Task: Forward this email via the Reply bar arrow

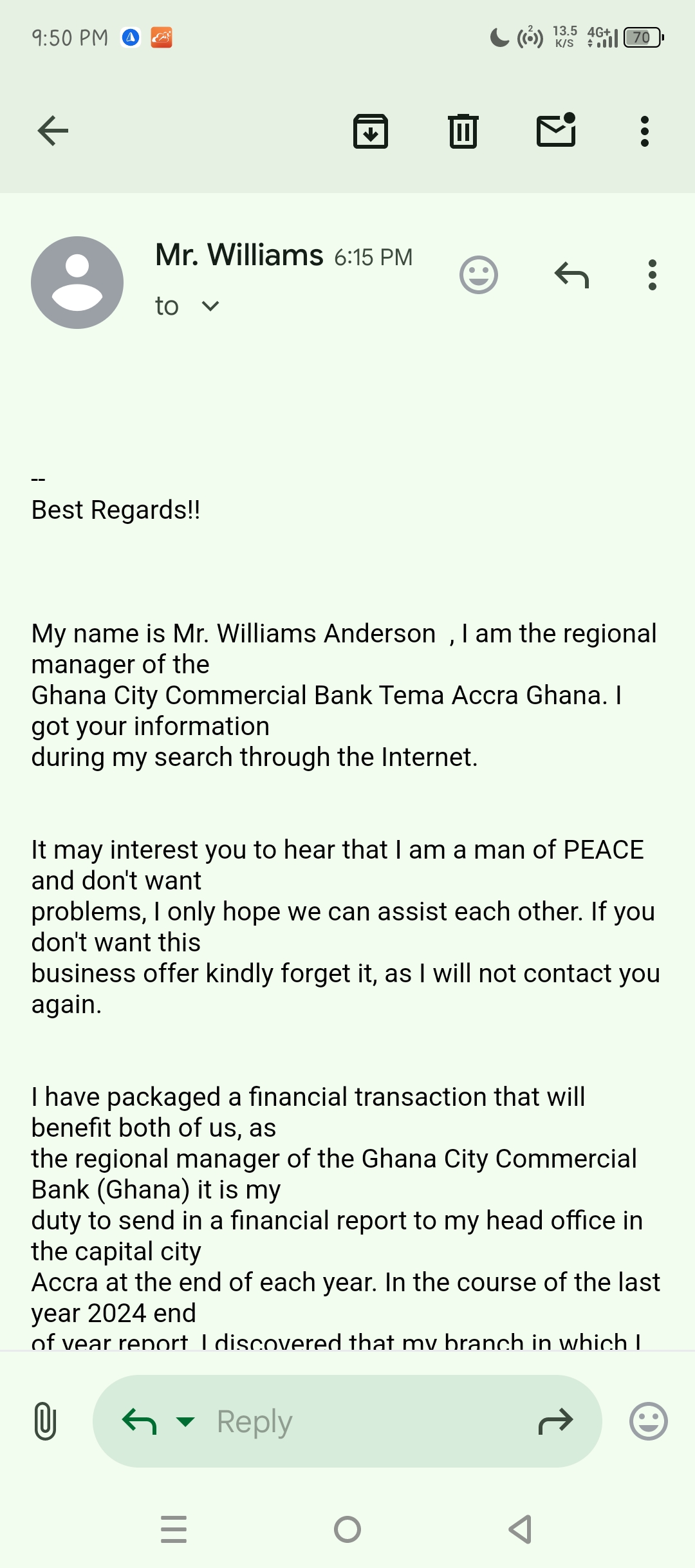Action: (555, 1421)
